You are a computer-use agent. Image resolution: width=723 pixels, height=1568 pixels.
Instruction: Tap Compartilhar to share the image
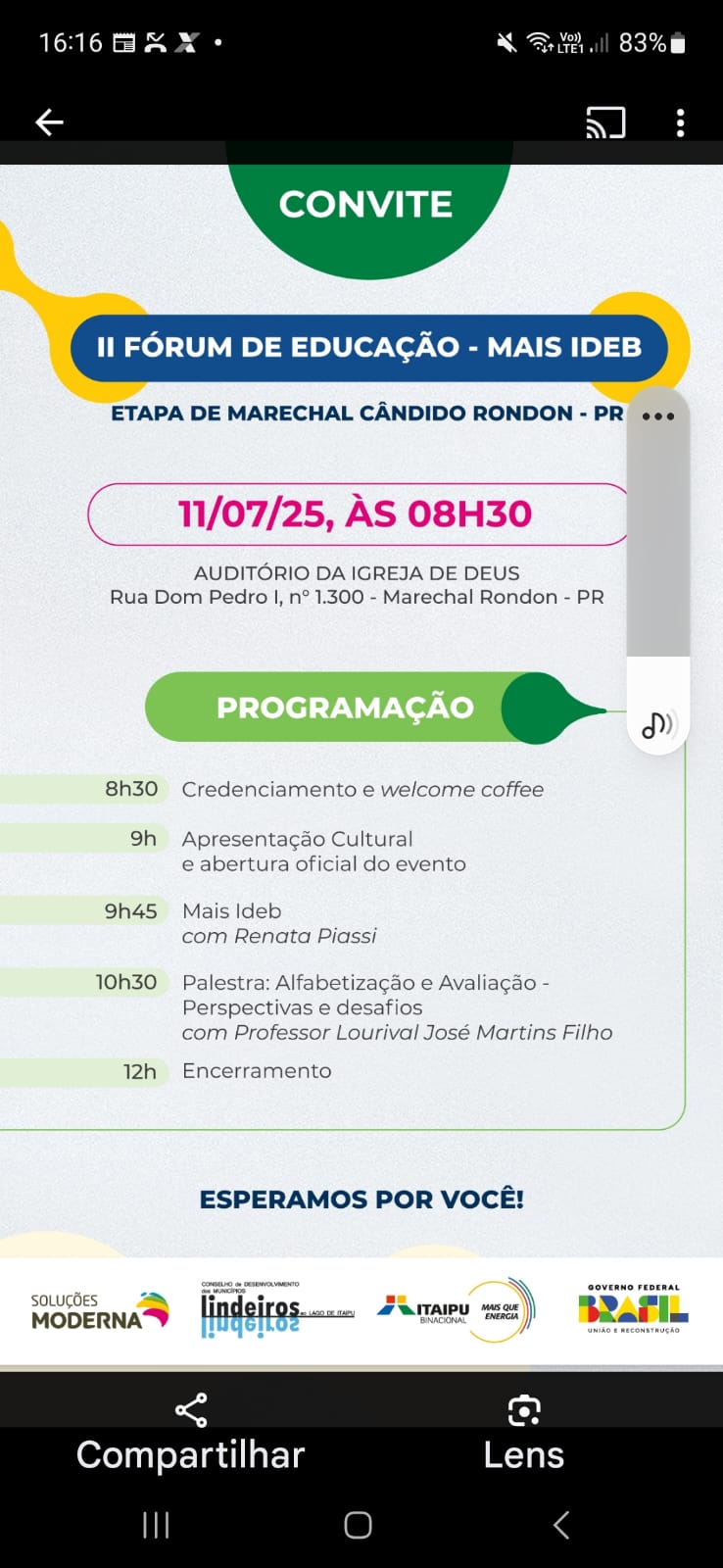pos(191,1433)
